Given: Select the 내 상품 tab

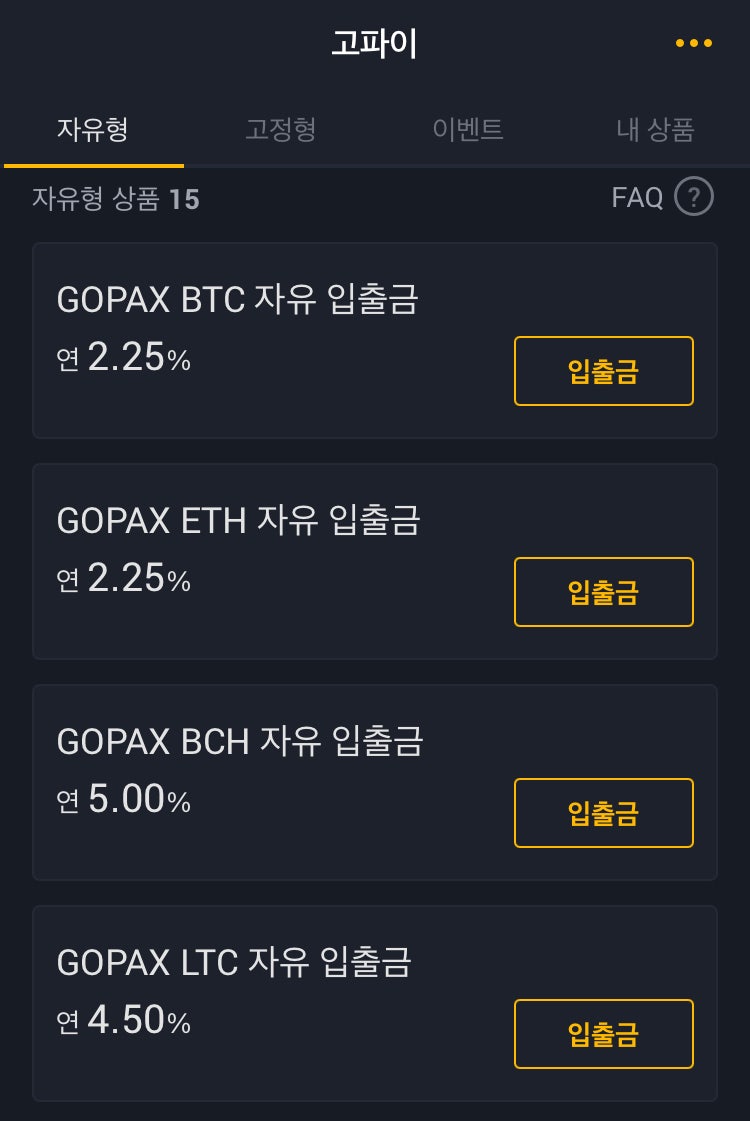Looking at the screenshot, I should [655, 129].
